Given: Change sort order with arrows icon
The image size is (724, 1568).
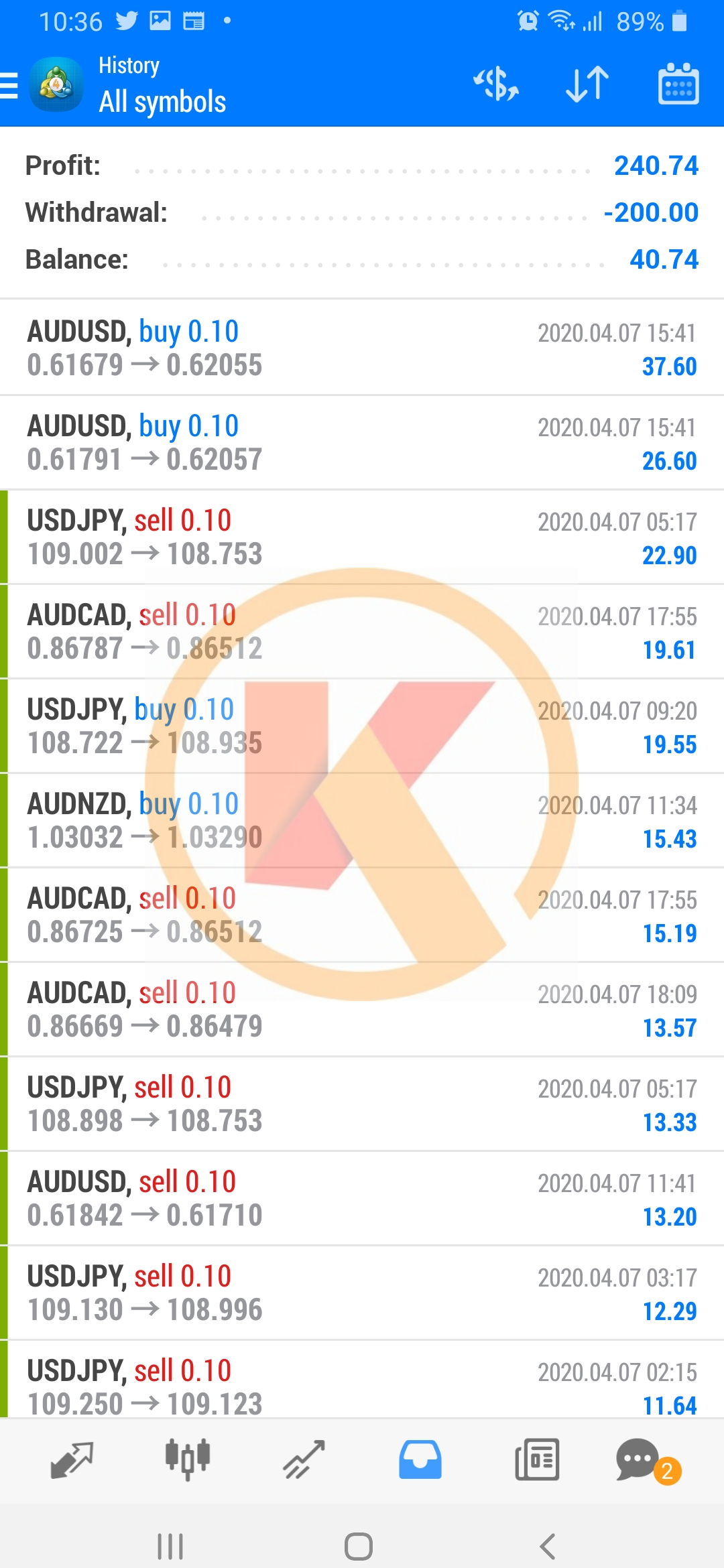Looking at the screenshot, I should point(587,84).
